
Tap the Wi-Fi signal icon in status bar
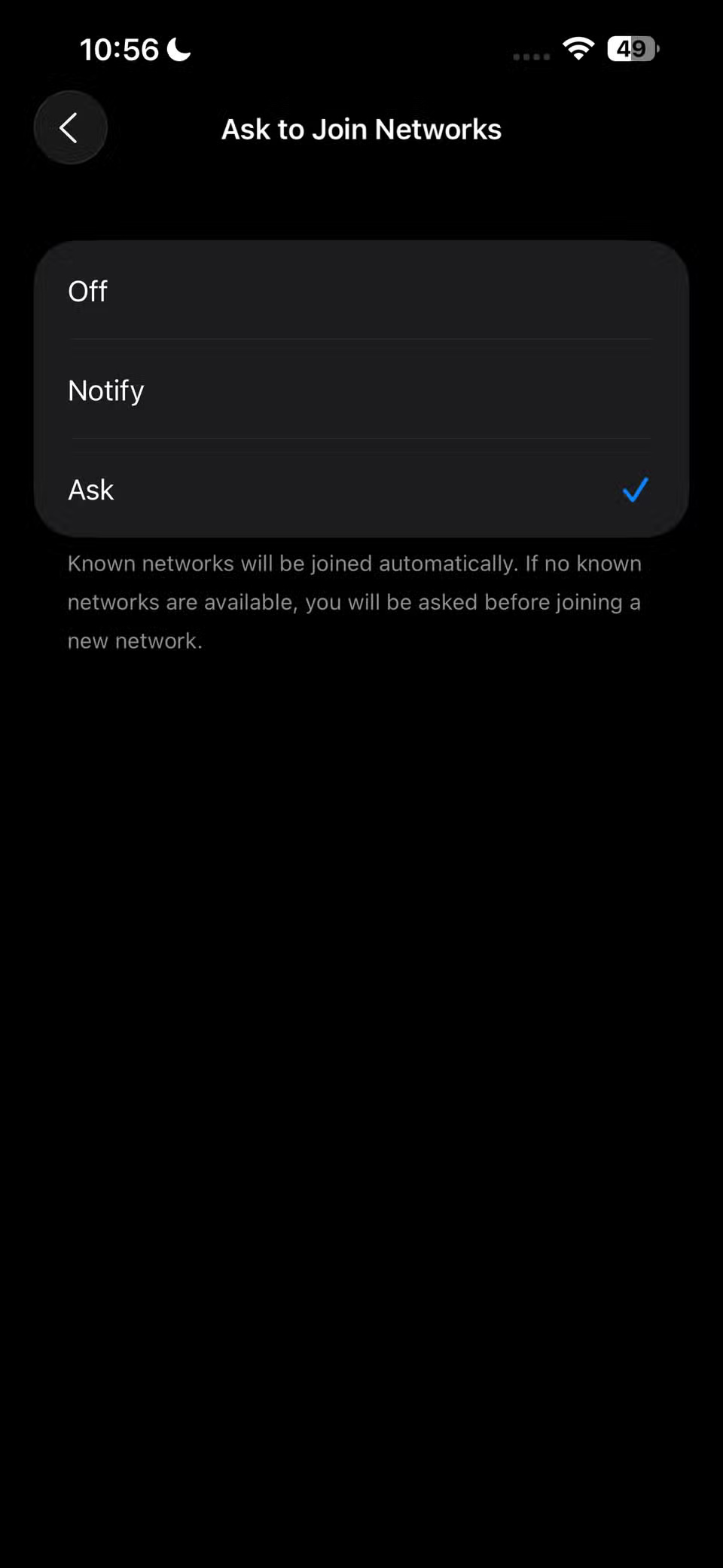(577, 49)
